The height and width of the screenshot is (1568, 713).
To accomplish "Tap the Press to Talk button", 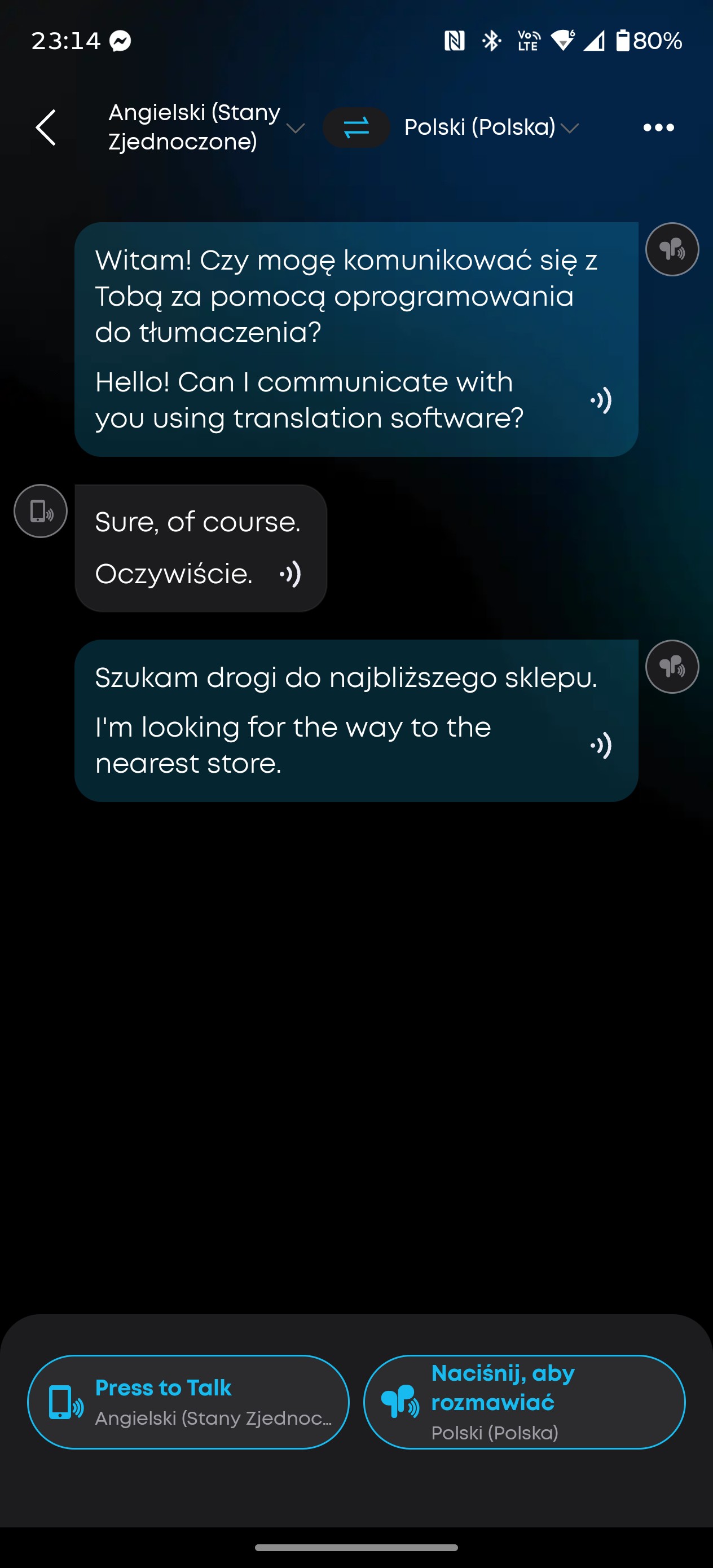I will coord(188,1402).
